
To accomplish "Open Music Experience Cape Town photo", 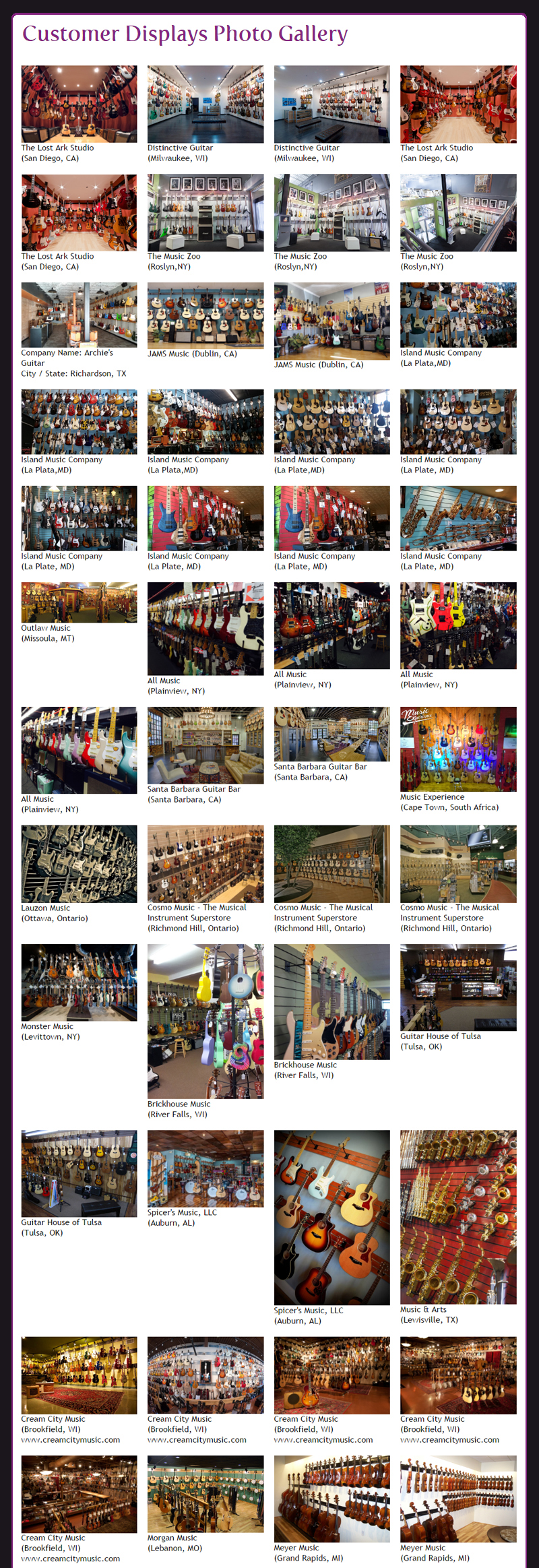I will click(x=458, y=749).
